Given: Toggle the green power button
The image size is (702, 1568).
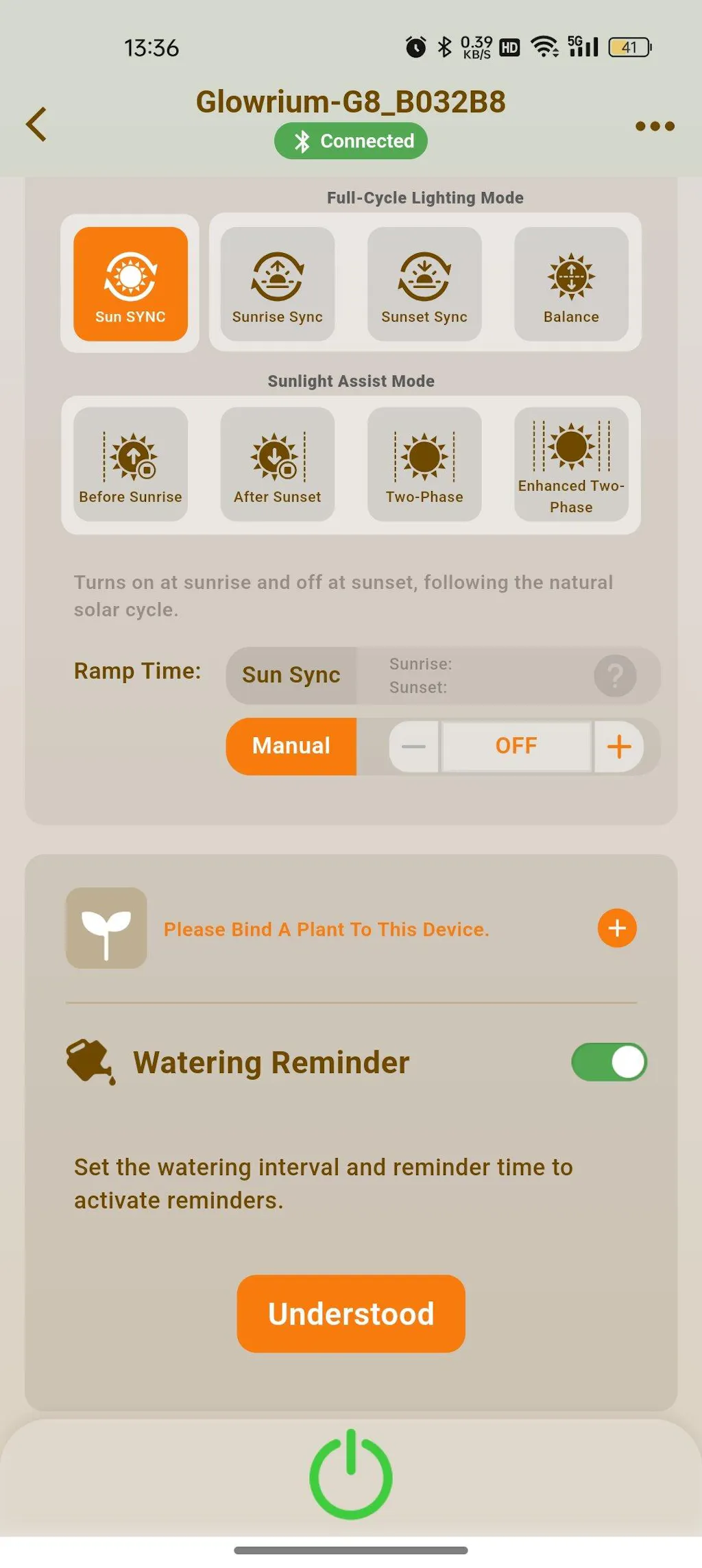Looking at the screenshot, I should click(x=351, y=1474).
